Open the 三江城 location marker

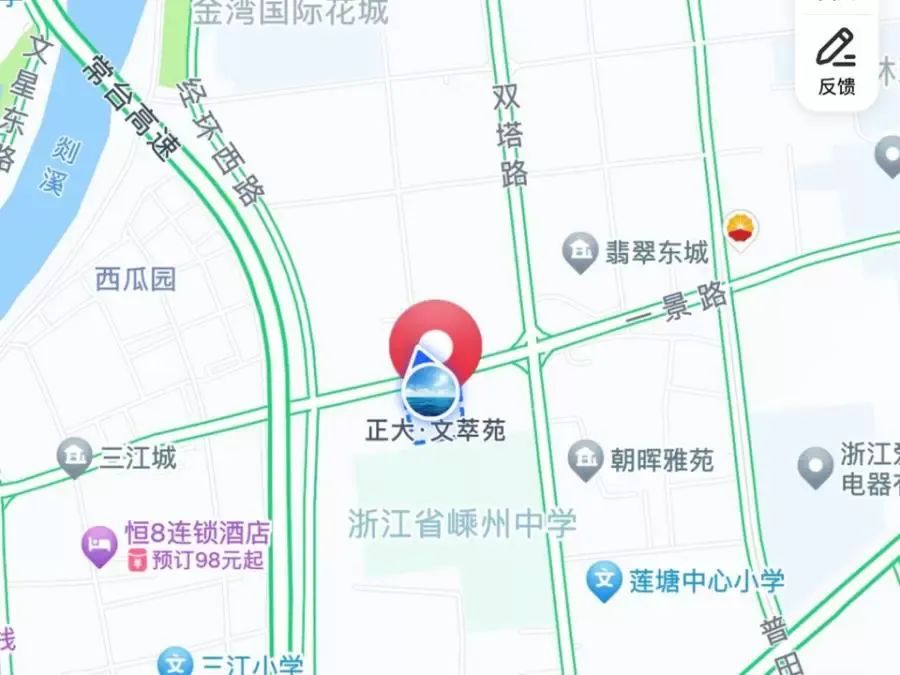(75, 458)
